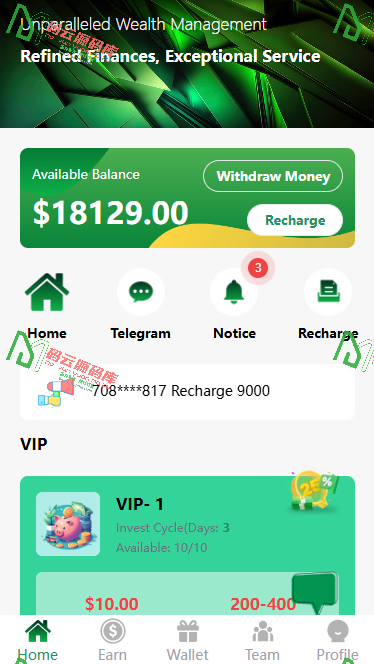Open the Notice bell

point(234,304)
